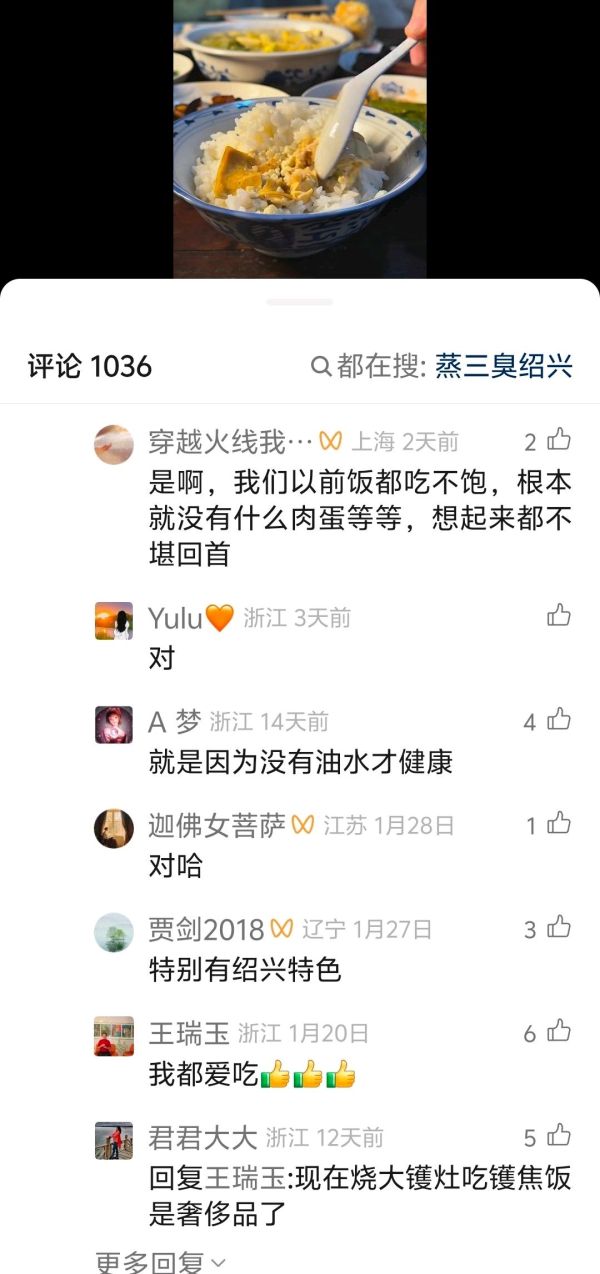The height and width of the screenshot is (1274, 600).
Task: Search for 蒸三臭绍兴 suggestion
Action: click(x=503, y=366)
